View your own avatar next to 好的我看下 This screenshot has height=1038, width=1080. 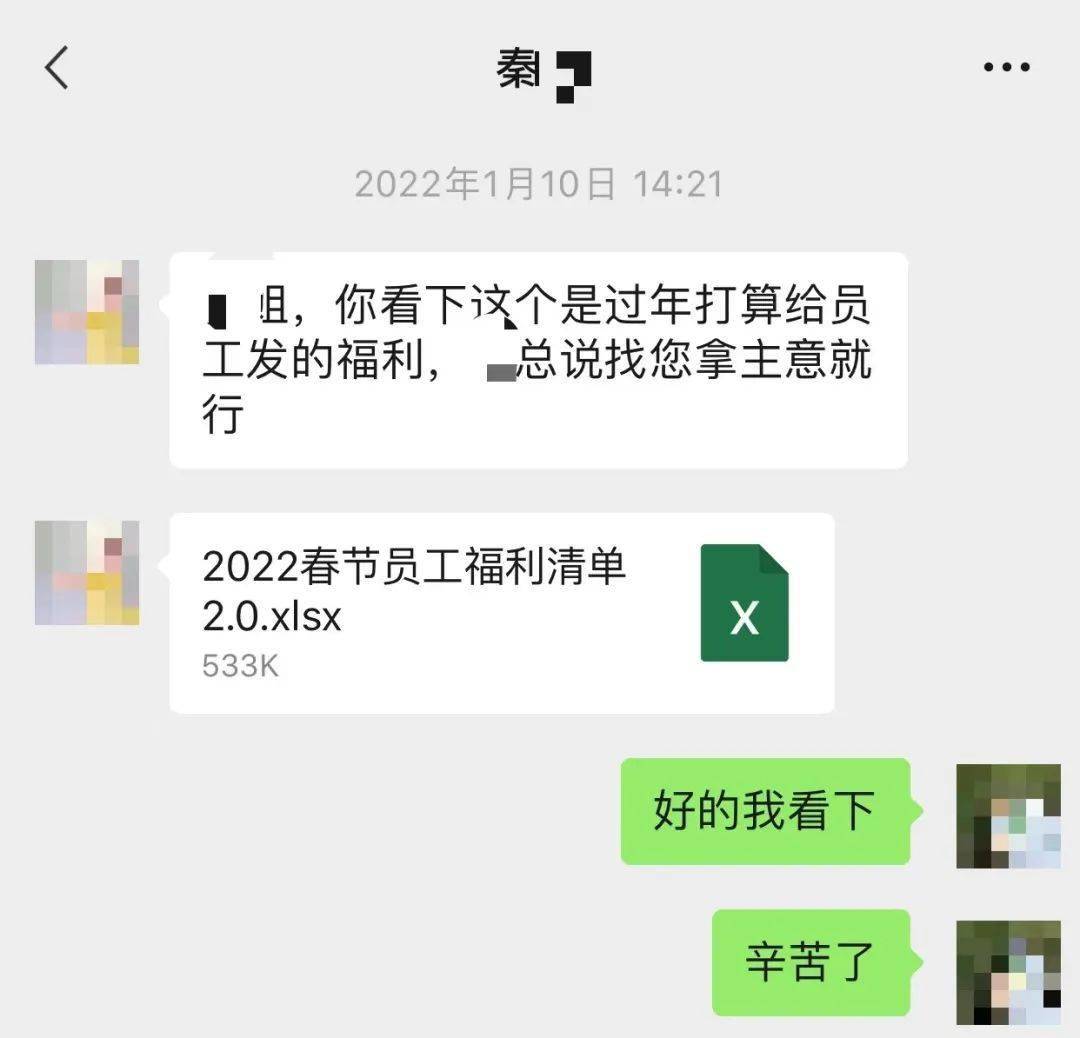coord(1007,815)
